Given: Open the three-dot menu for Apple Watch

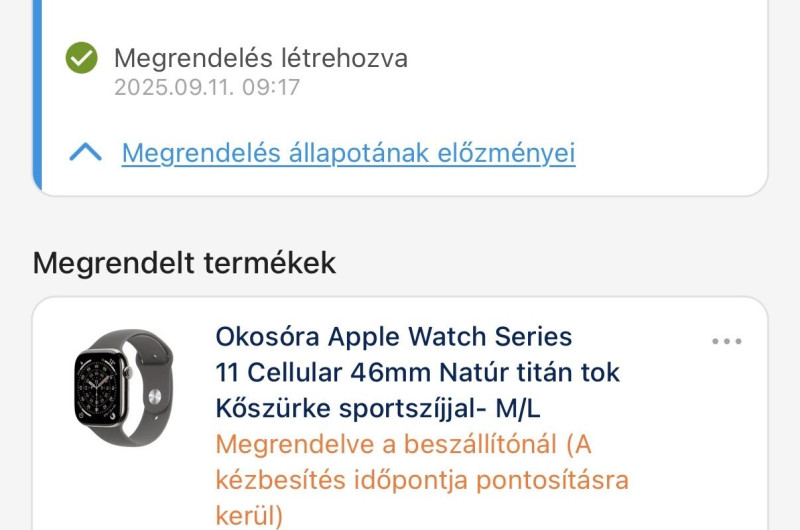Looking at the screenshot, I should [x=727, y=342].
